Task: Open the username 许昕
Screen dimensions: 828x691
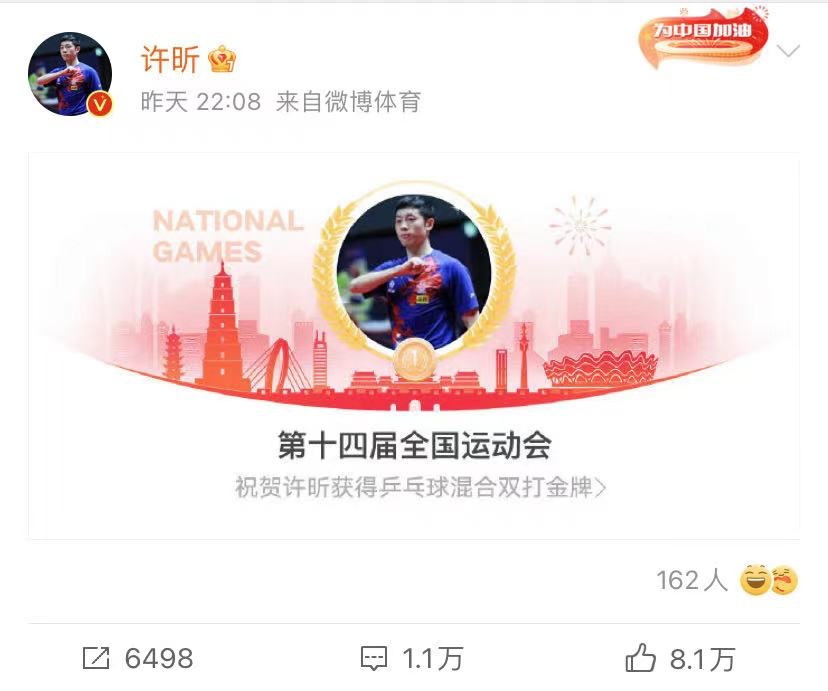Action: [171, 58]
